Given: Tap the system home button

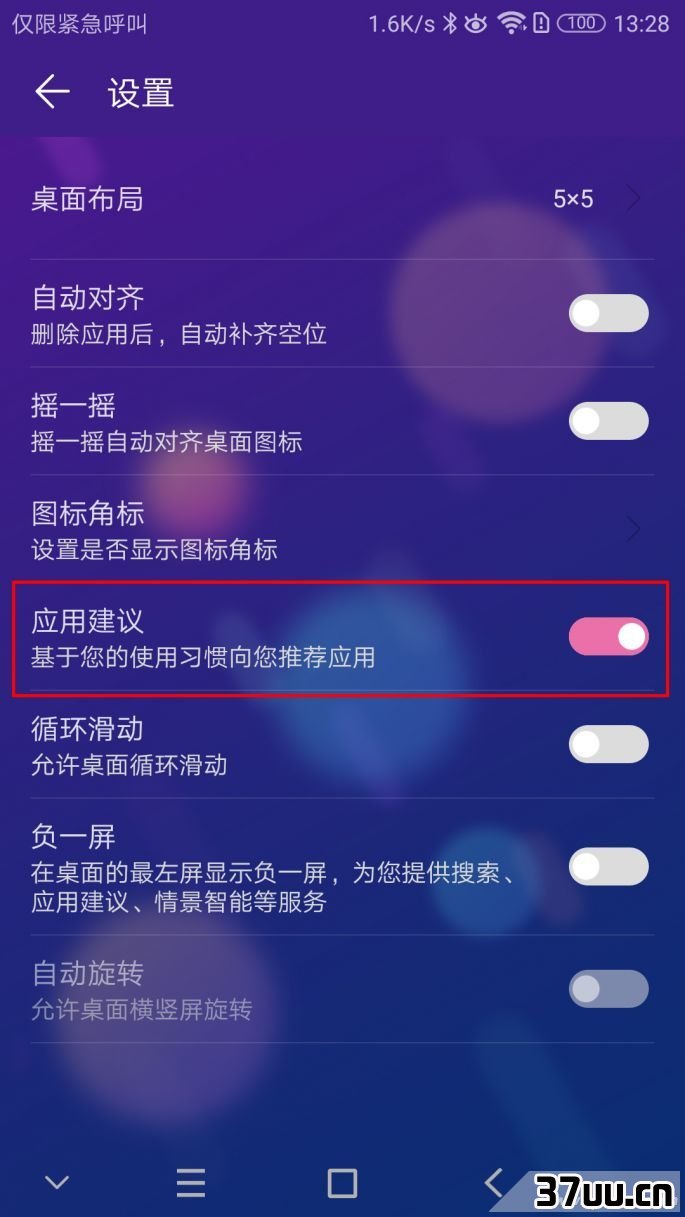Looking at the screenshot, I should [x=342, y=1183].
